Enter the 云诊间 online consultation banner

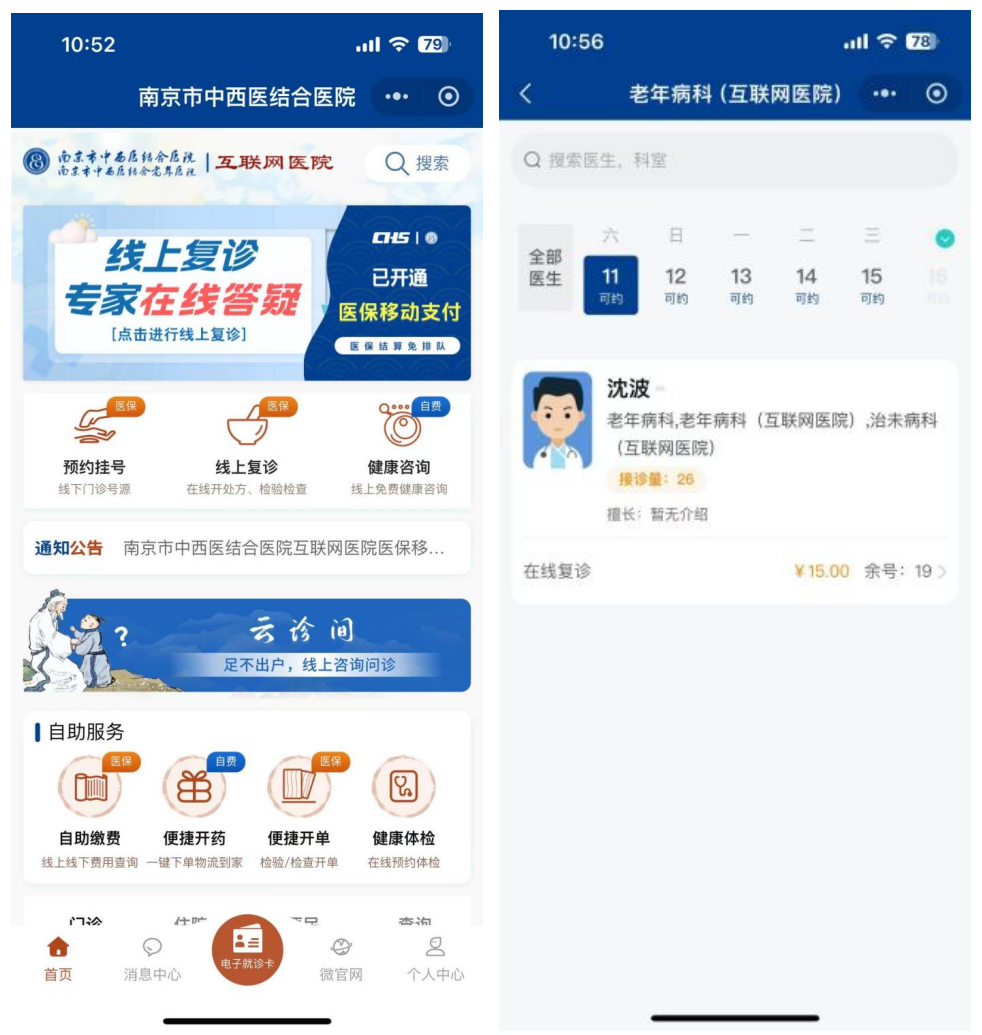[x=246, y=645]
